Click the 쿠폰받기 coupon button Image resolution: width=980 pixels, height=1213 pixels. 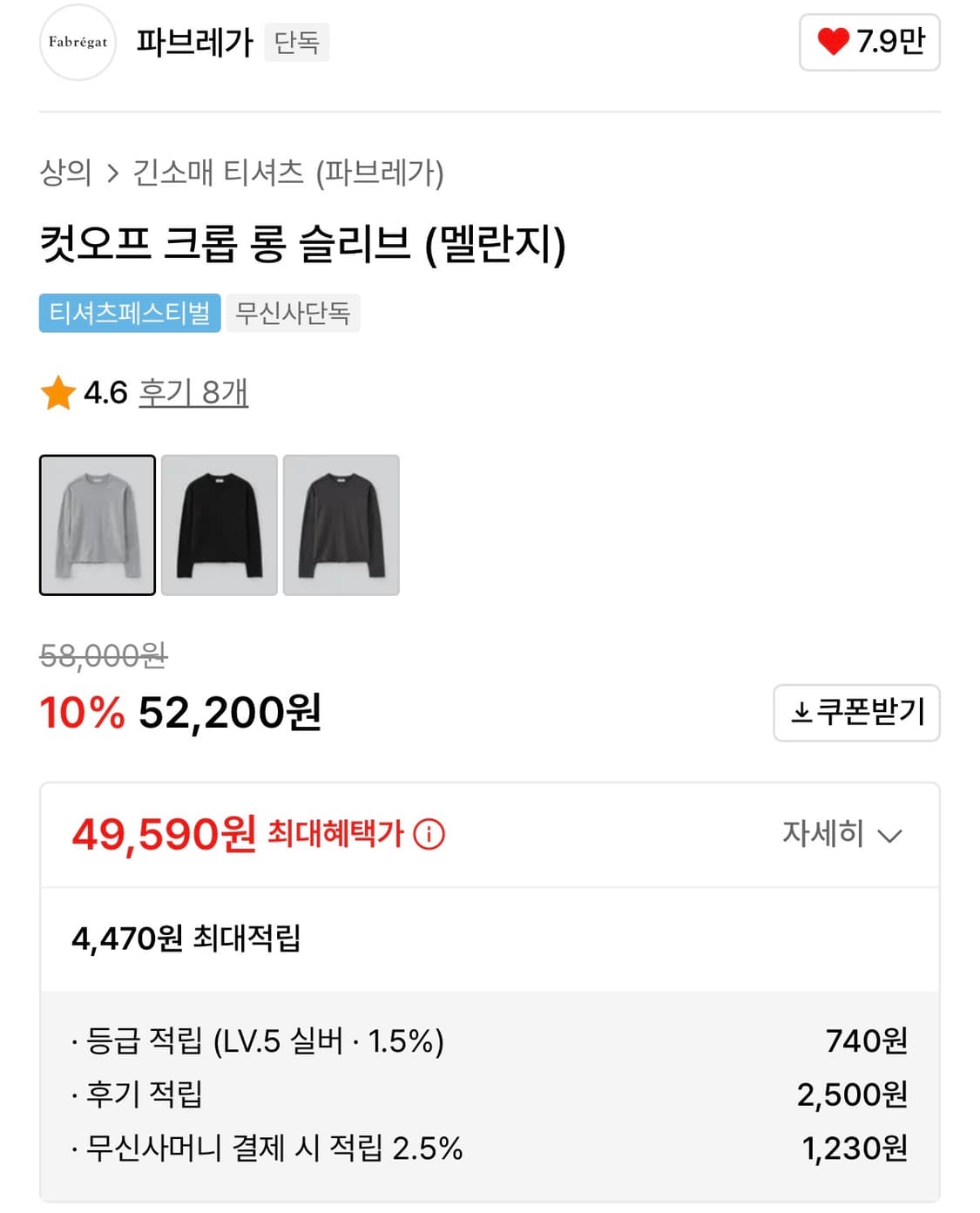pos(855,713)
